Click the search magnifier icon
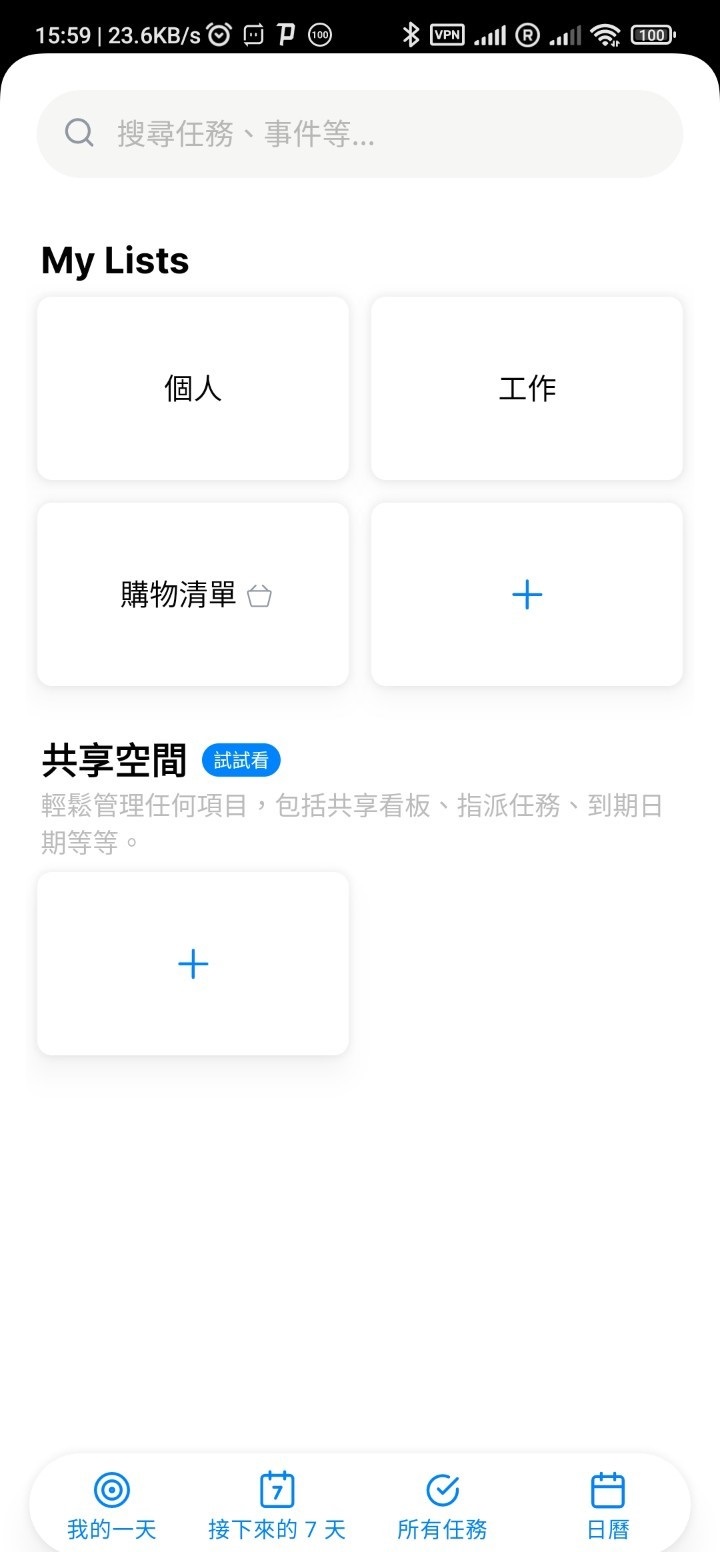This screenshot has width=720, height=1552. coord(78,132)
